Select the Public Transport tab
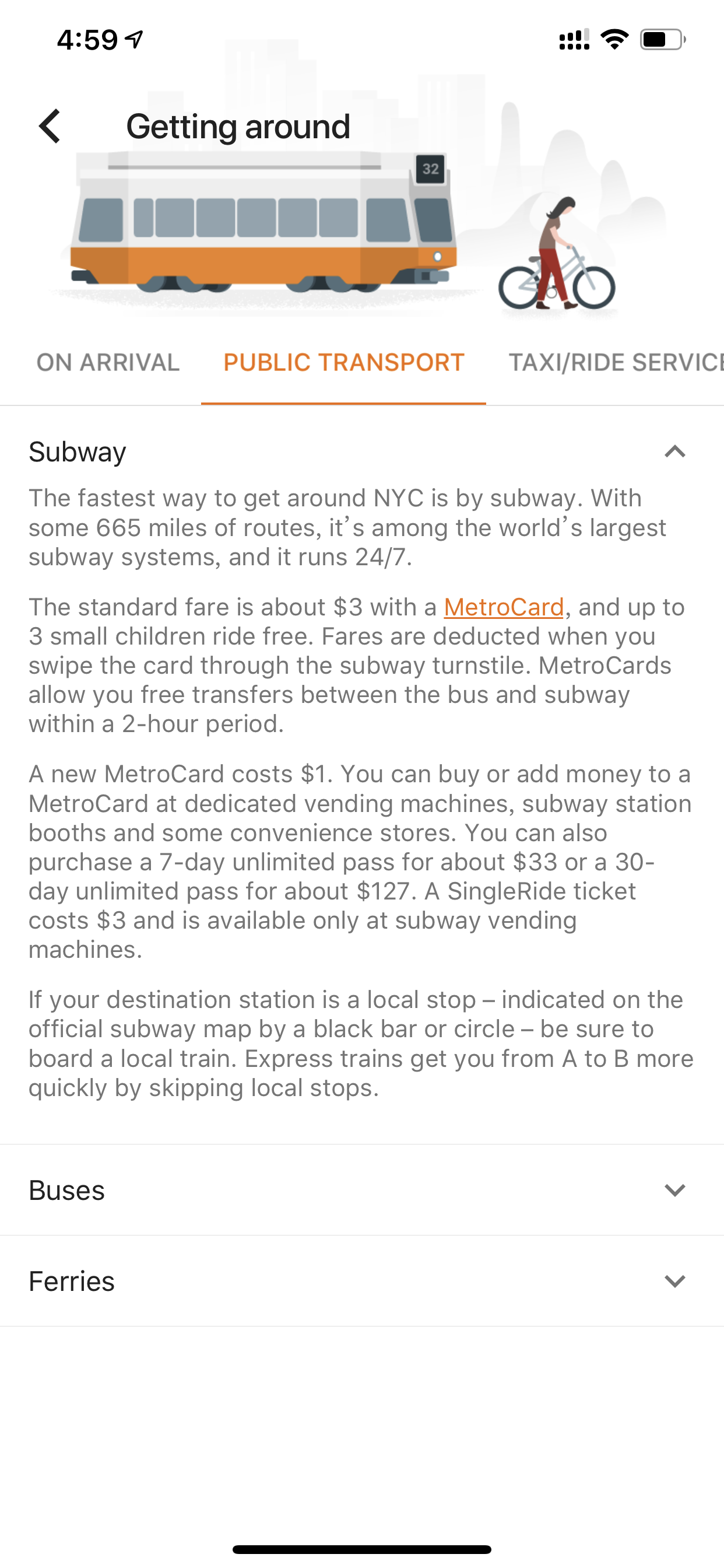This screenshot has width=724, height=1568. click(344, 363)
